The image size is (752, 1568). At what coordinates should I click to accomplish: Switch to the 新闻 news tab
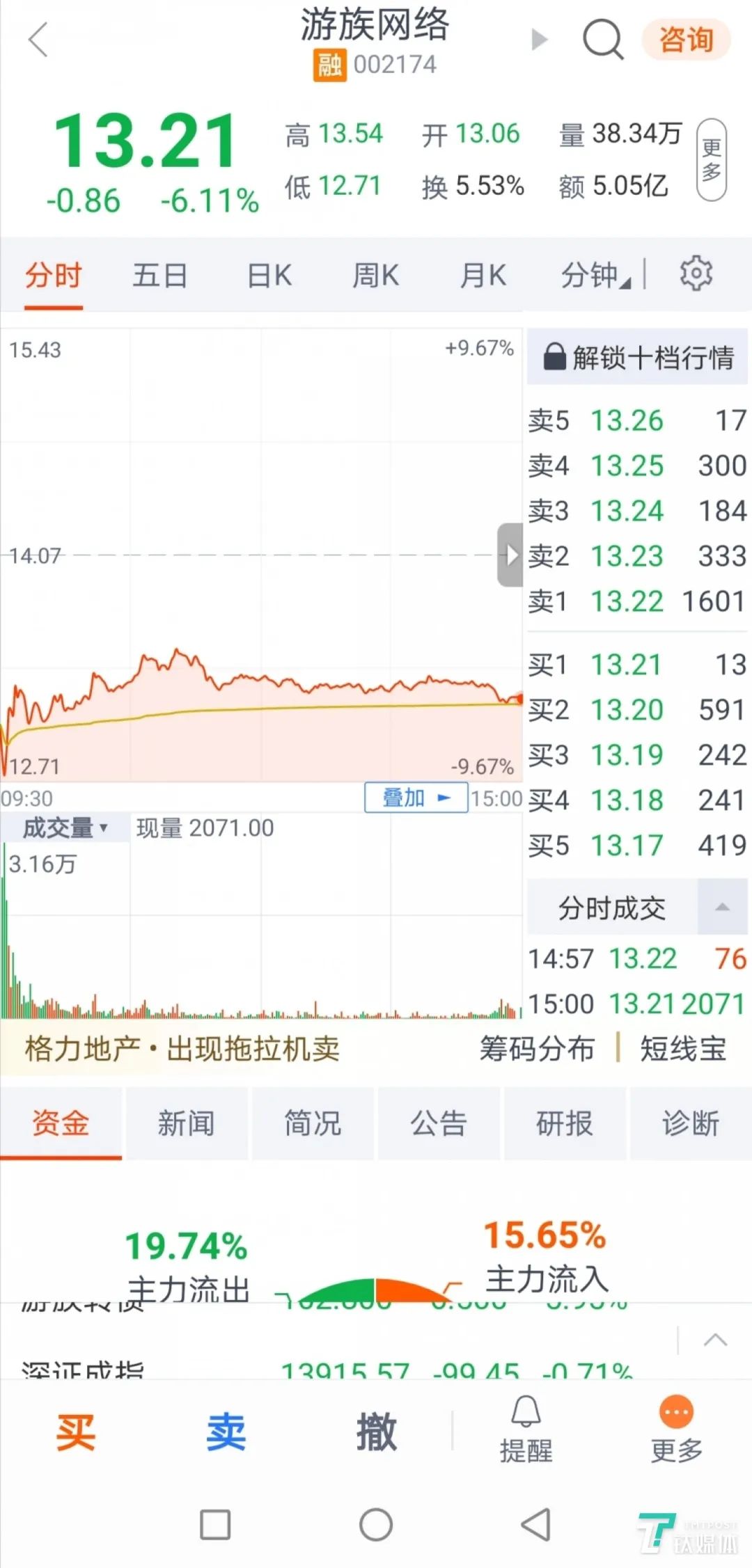[186, 1123]
